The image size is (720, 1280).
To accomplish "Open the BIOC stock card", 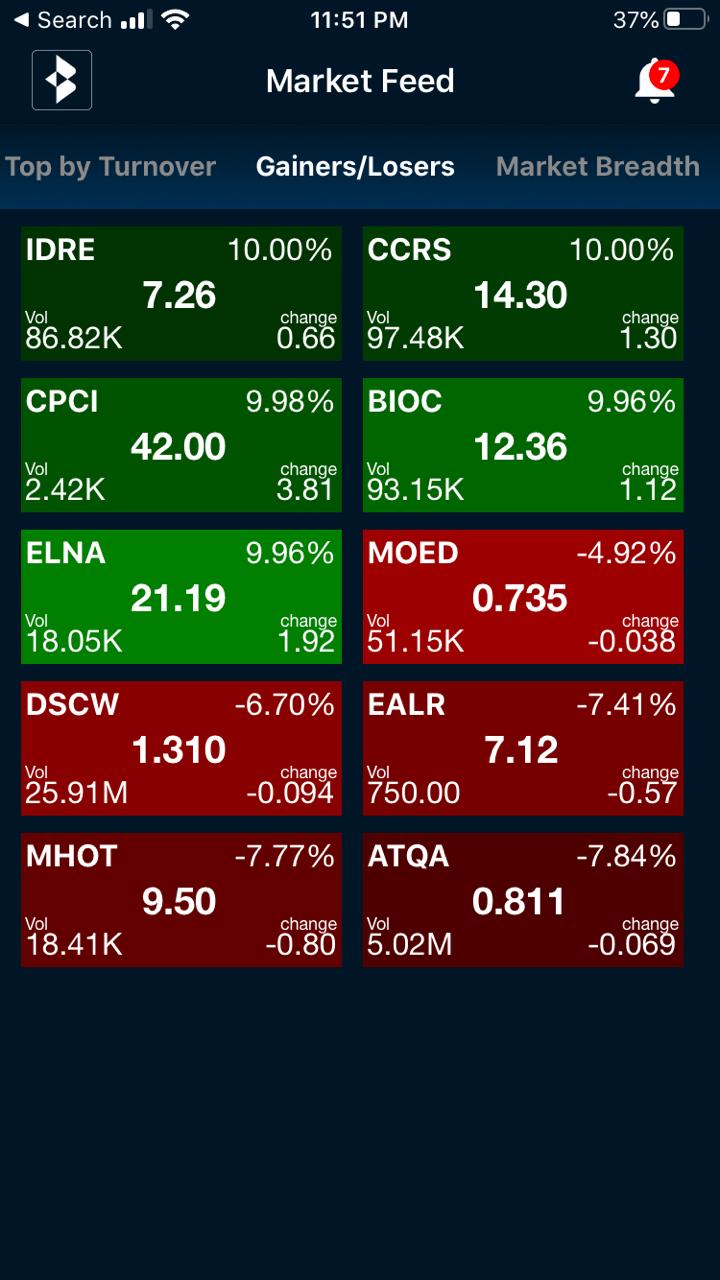I will pos(523,445).
